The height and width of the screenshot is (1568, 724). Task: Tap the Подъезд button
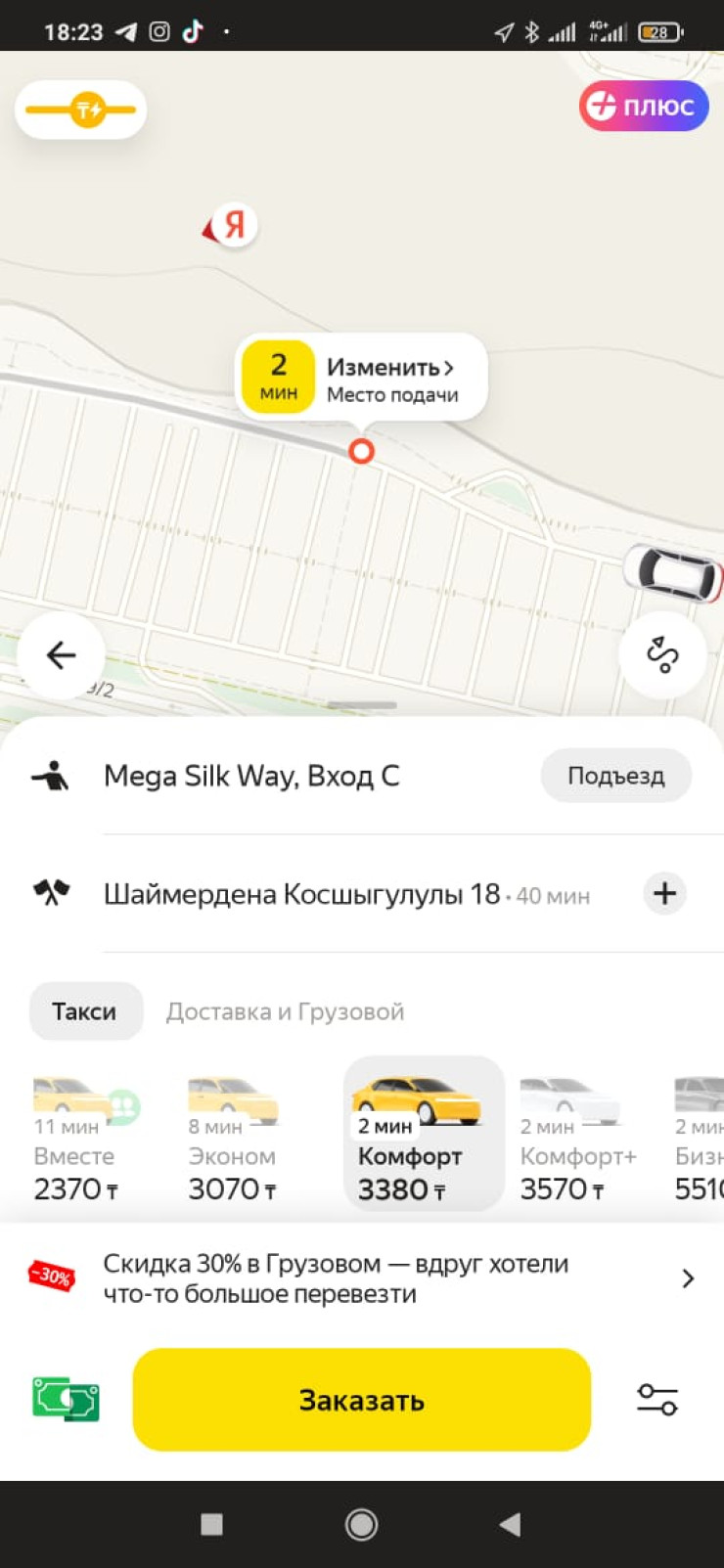tap(615, 776)
